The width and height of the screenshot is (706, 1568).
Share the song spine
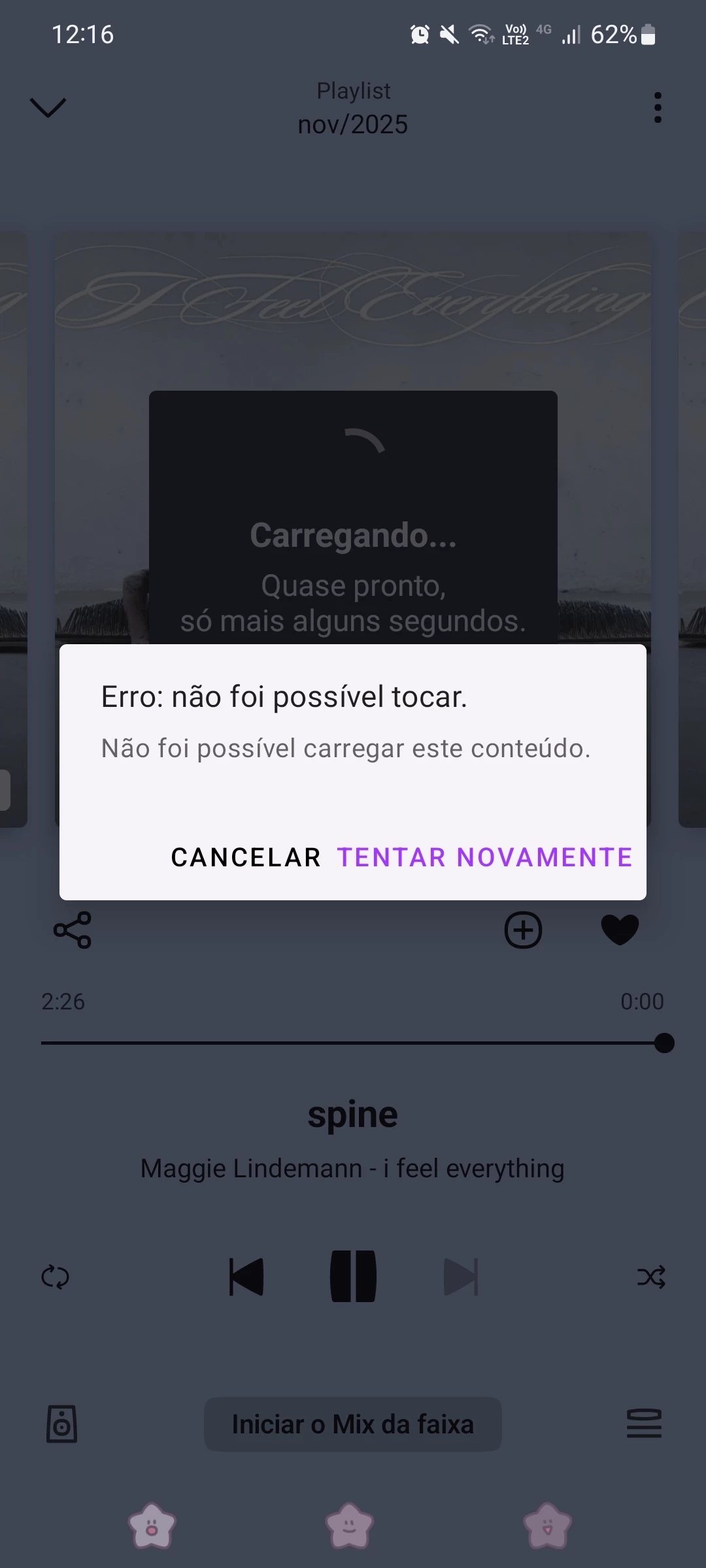[73, 930]
